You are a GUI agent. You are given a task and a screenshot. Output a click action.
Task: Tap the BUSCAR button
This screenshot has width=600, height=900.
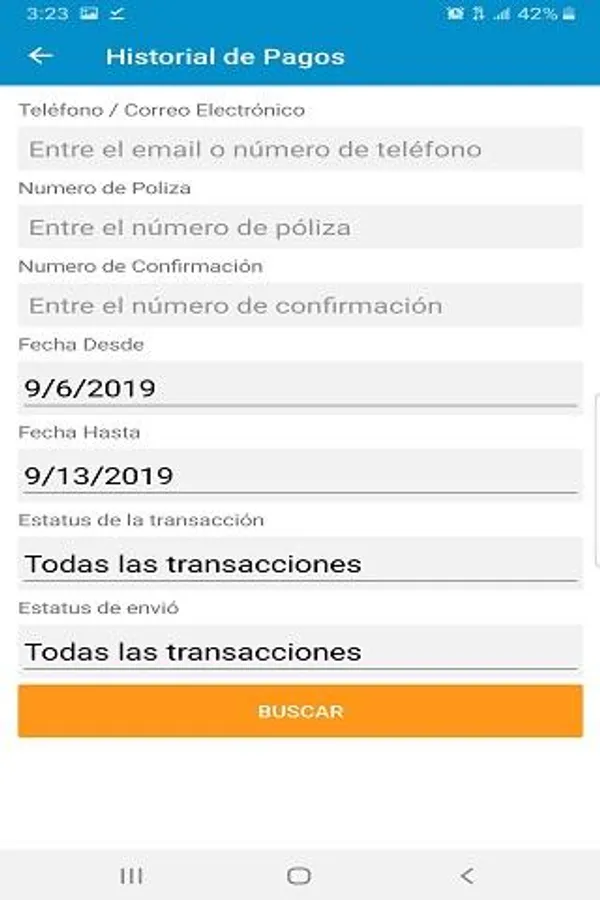tap(300, 712)
